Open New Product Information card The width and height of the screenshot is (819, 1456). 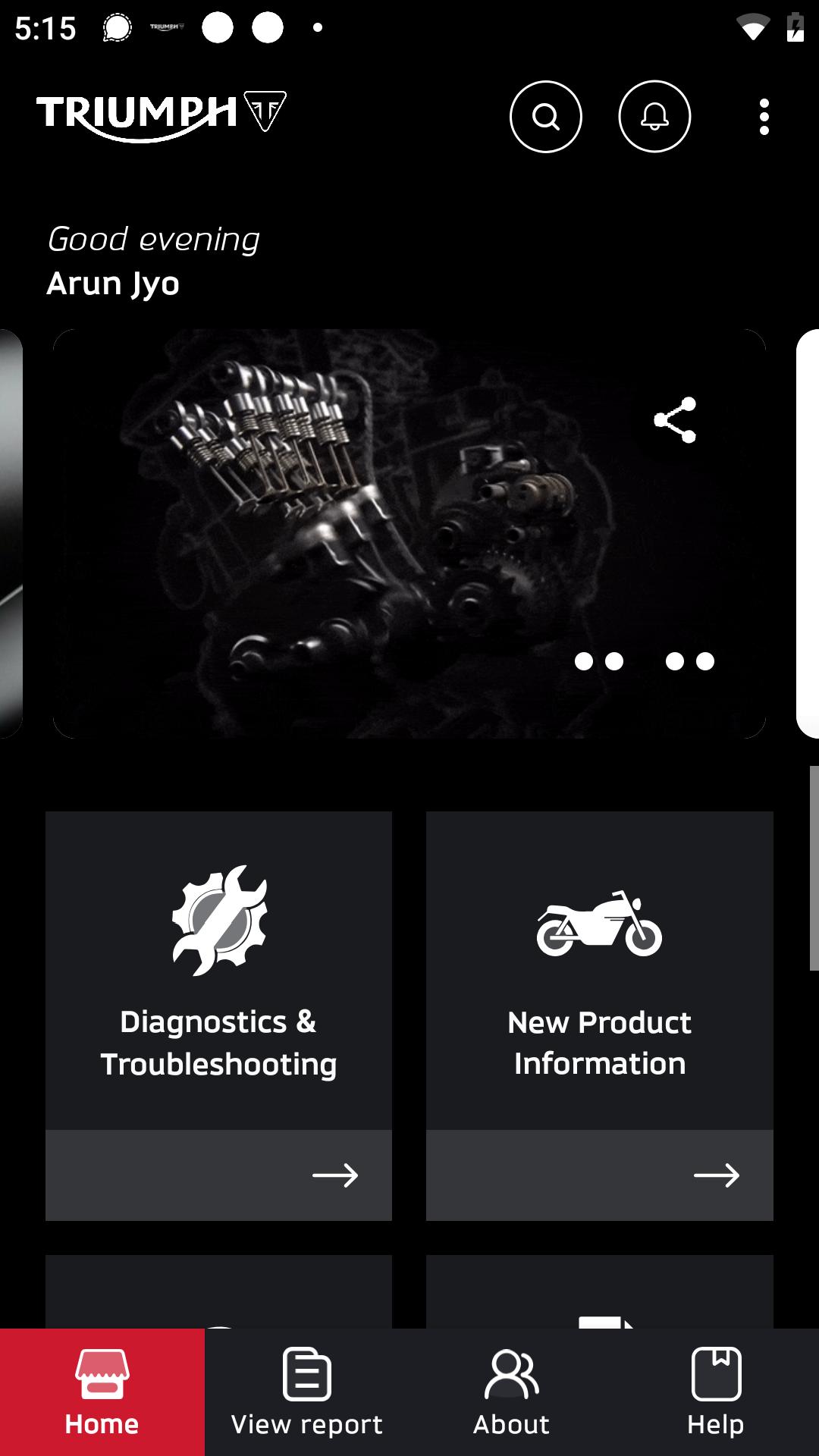click(x=600, y=1016)
